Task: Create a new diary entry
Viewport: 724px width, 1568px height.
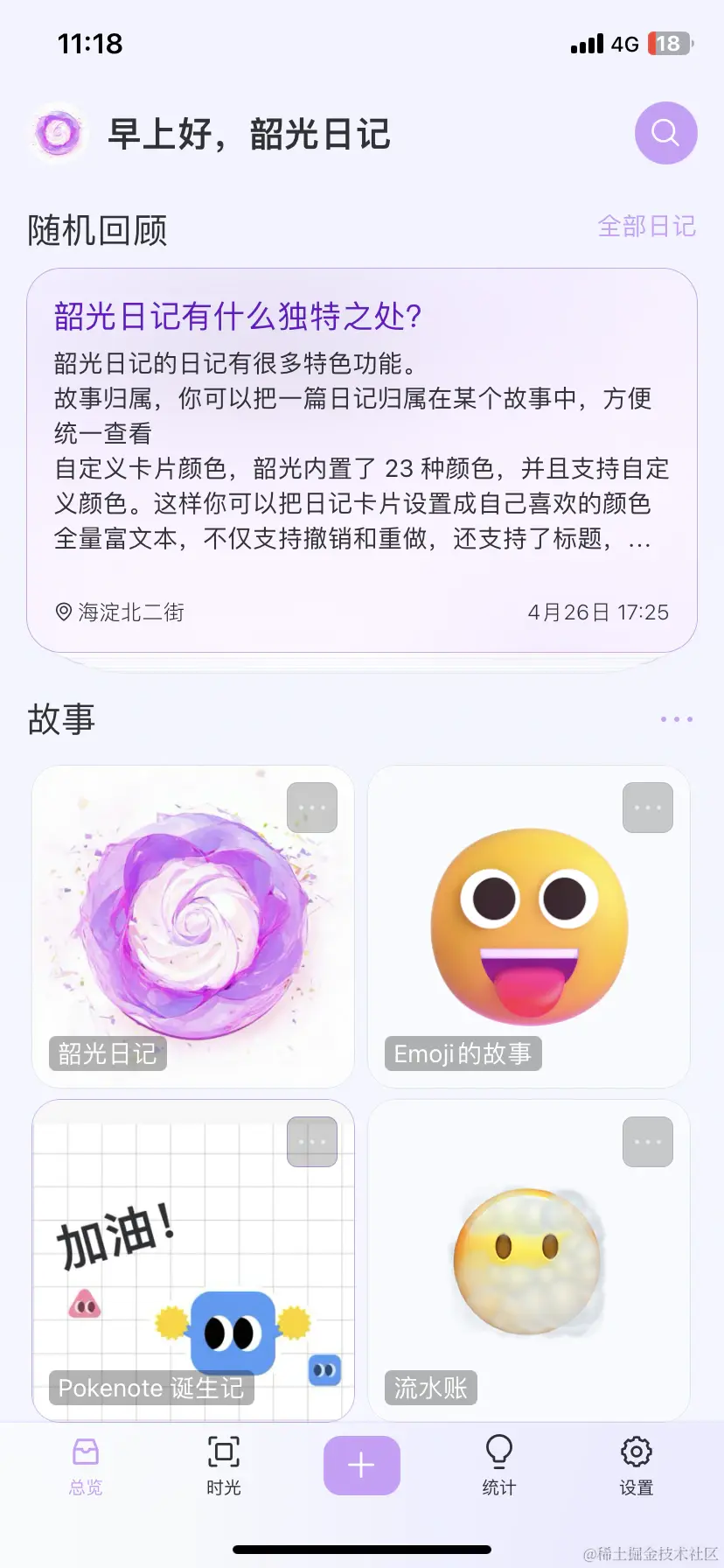Action: click(x=362, y=1466)
